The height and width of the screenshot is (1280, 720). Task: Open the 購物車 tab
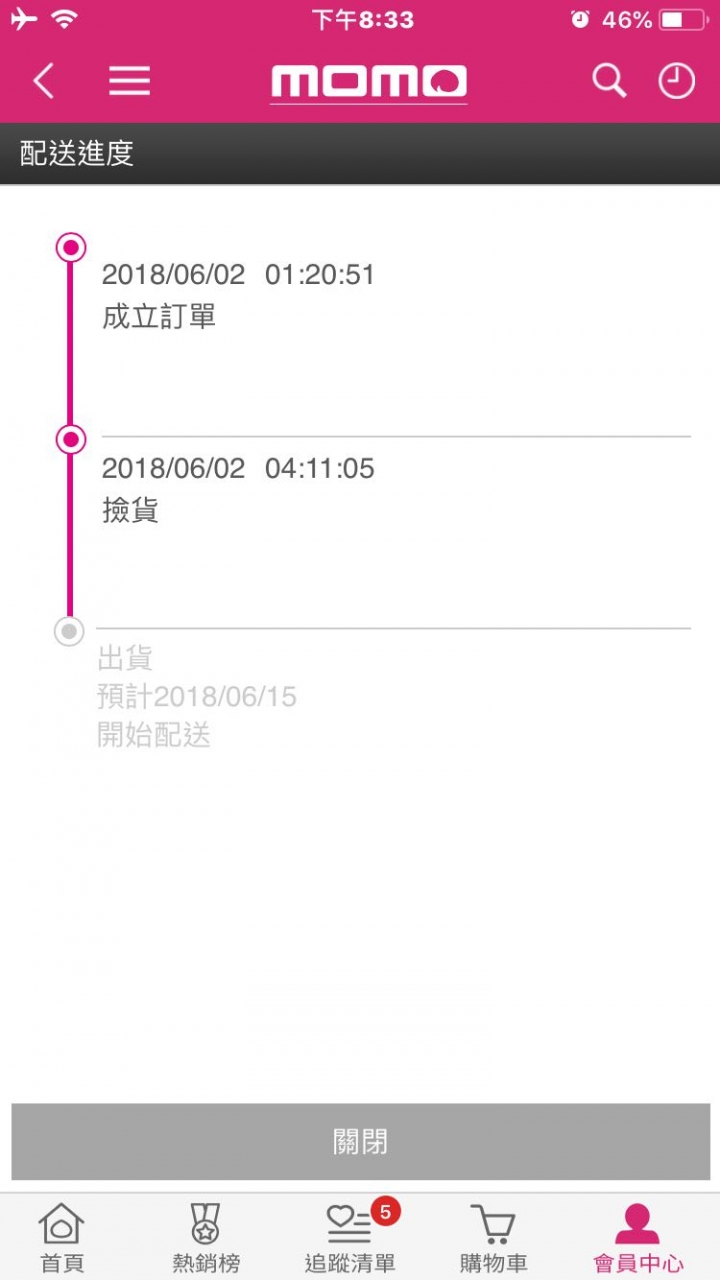(x=494, y=1238)
